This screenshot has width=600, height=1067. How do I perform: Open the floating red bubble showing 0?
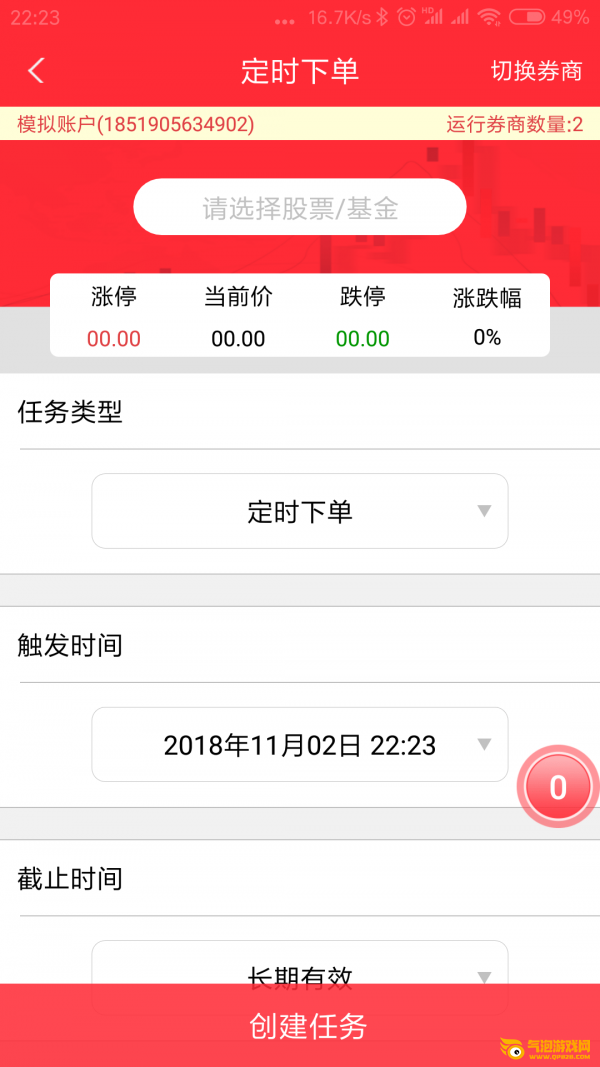coord(558,788)
